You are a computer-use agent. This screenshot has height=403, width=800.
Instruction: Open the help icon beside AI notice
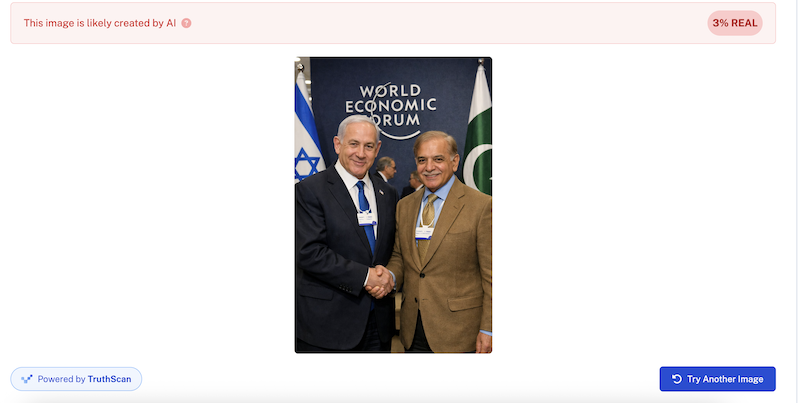click(186, 23)
